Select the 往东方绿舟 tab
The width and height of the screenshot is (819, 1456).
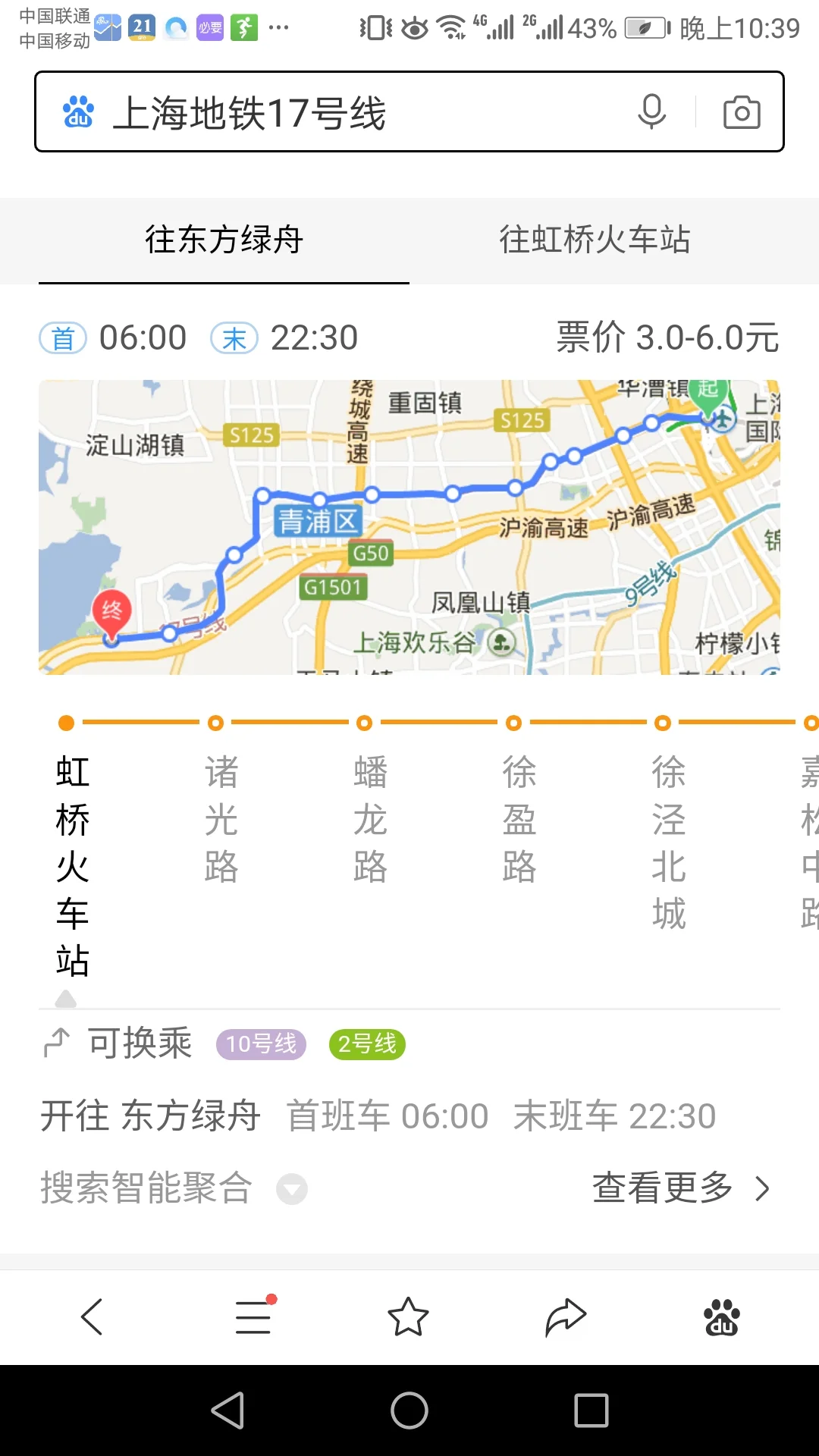[x=222, y=241]
